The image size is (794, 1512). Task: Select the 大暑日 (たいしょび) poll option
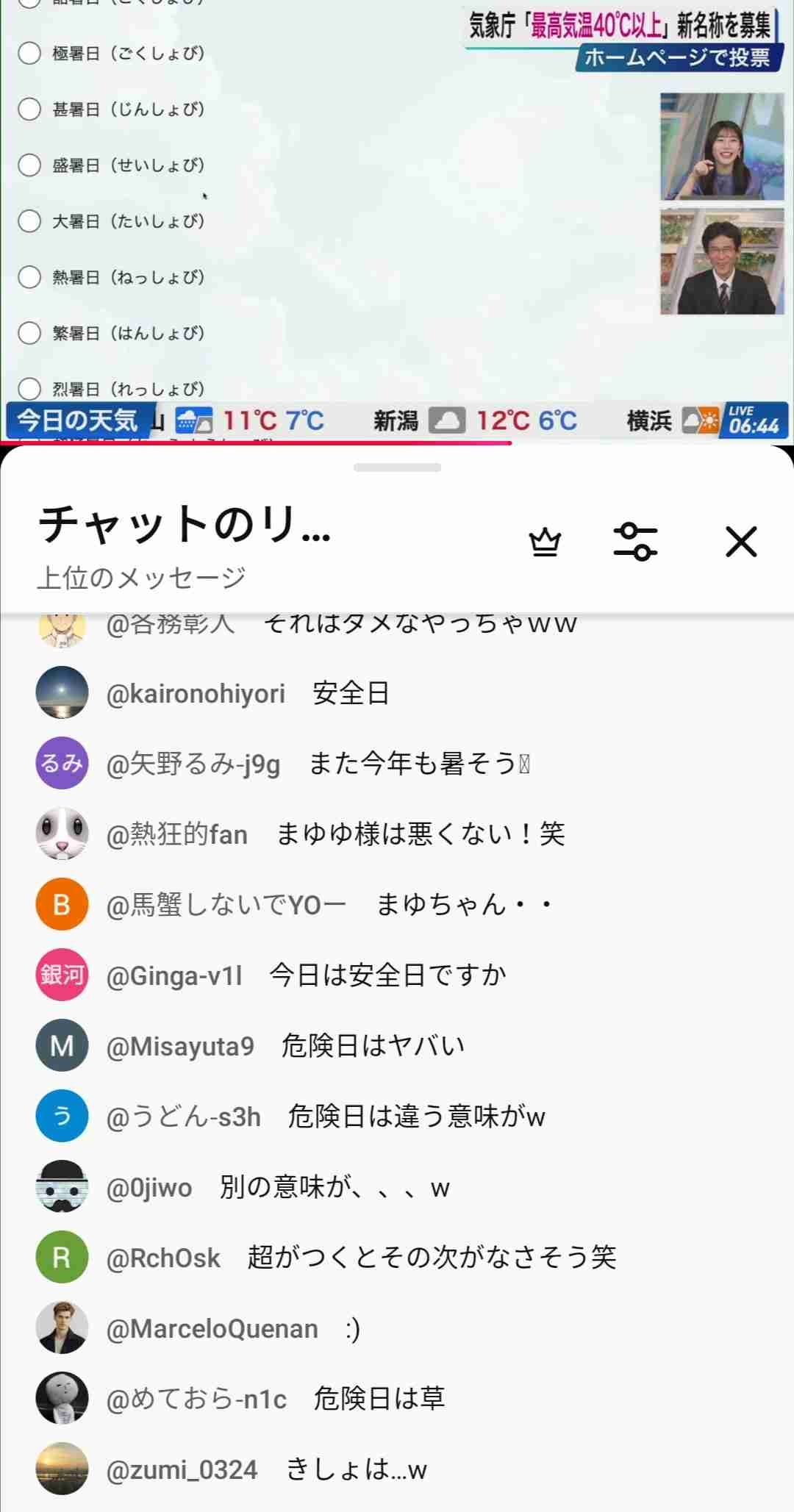(29, 221)
